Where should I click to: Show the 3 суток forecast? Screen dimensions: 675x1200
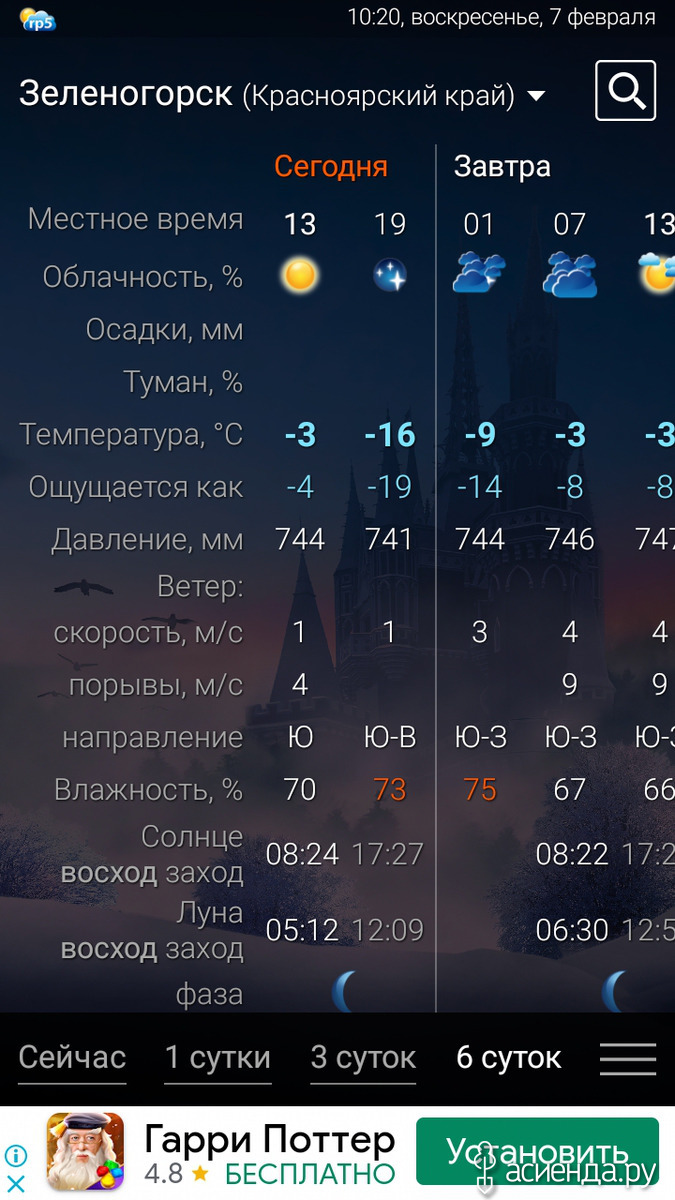click(363, 1058)
